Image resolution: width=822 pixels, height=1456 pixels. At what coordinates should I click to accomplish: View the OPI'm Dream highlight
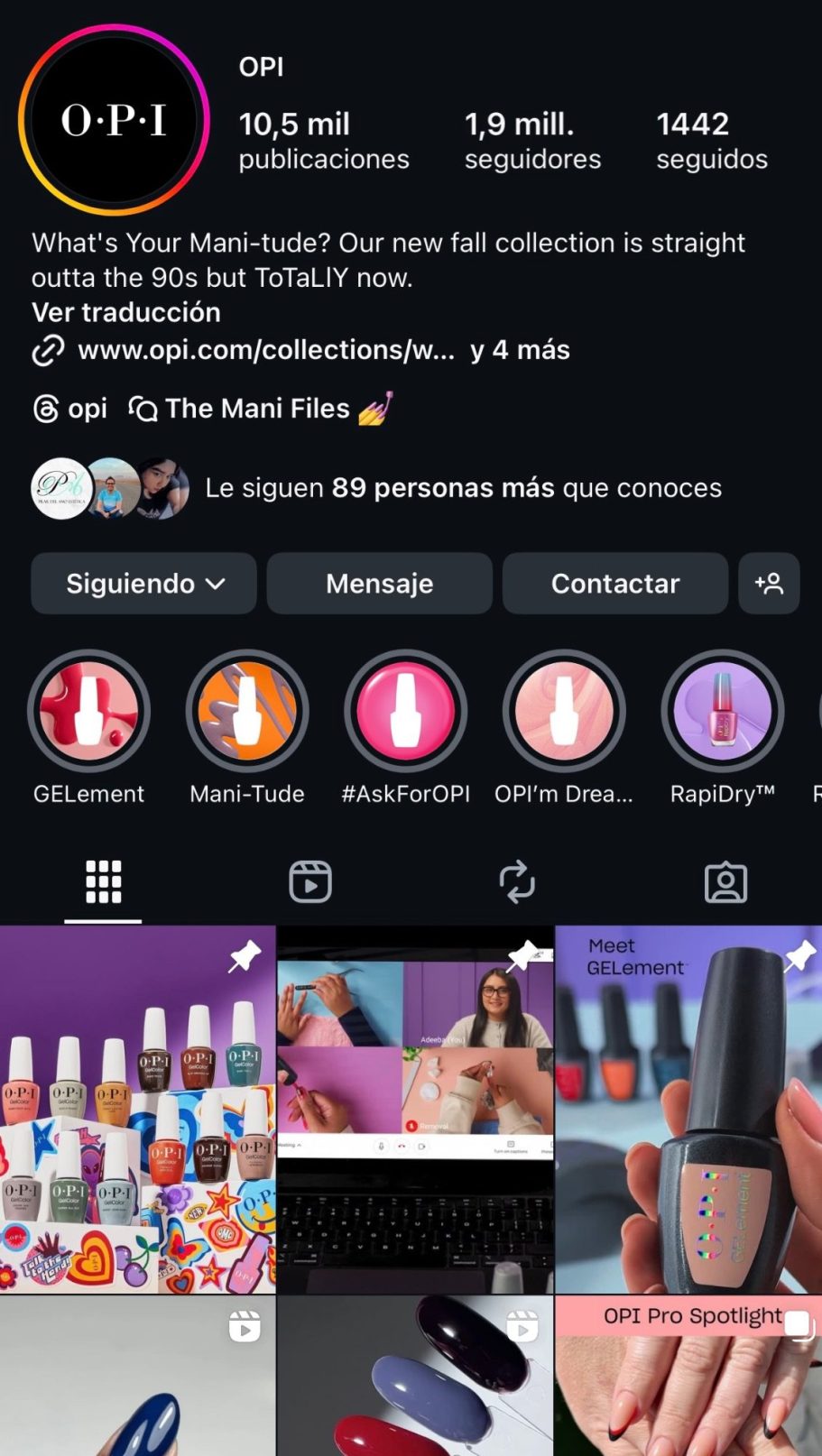click(564, 712)
